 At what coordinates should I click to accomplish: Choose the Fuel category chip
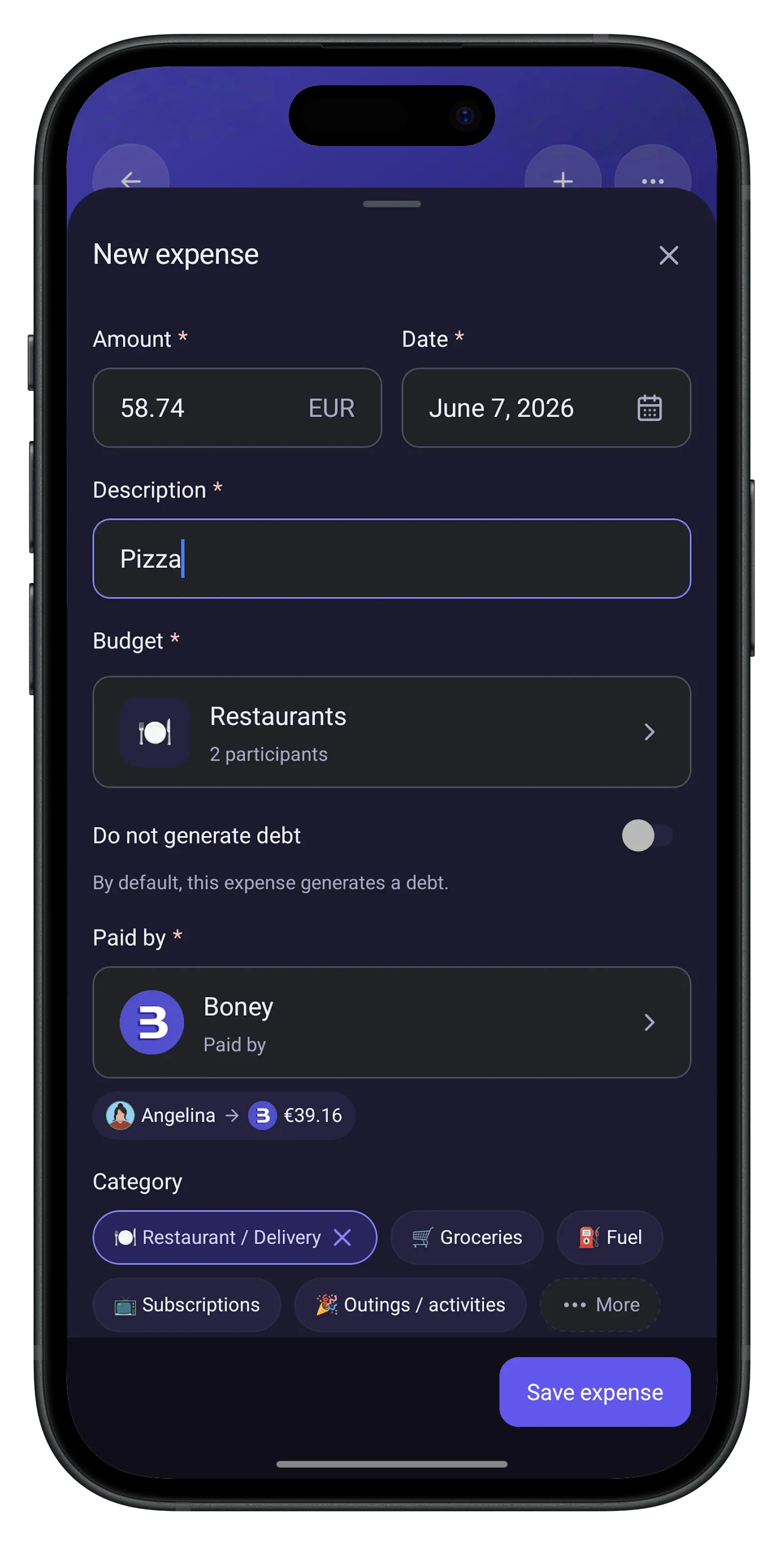(610, 1237)
